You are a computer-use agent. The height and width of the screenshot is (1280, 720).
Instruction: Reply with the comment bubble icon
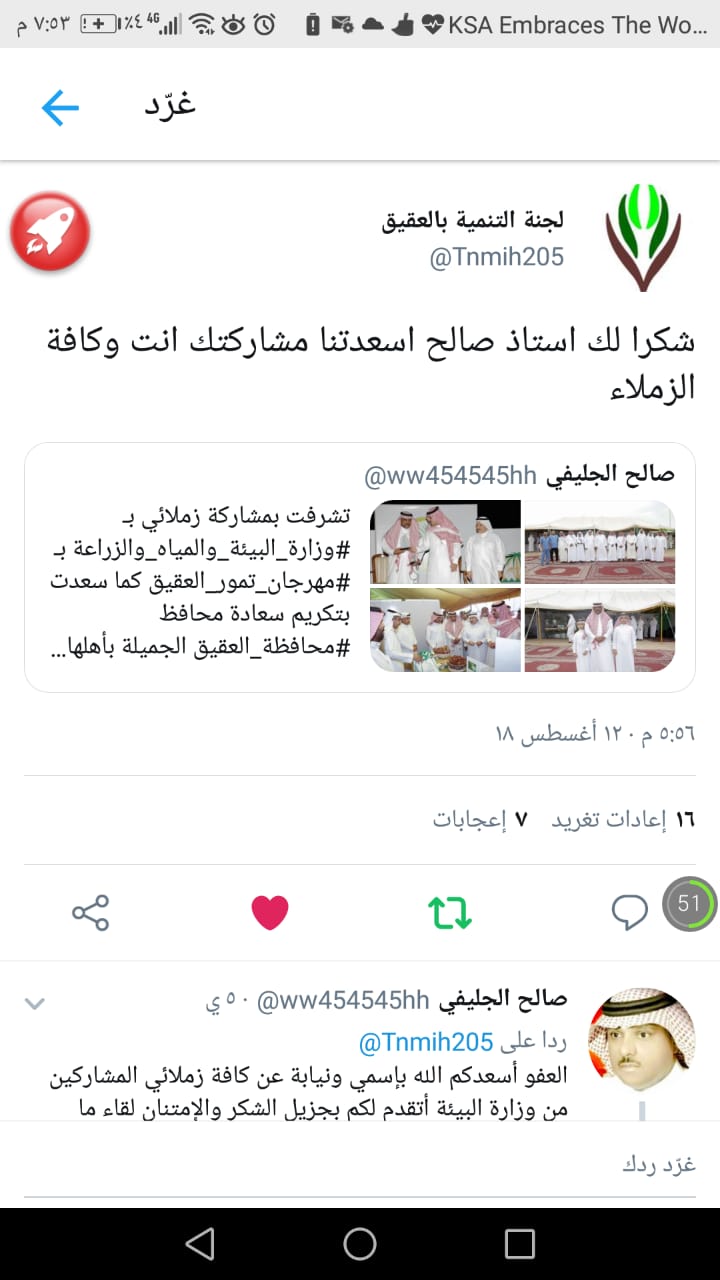tap(630, 911)
